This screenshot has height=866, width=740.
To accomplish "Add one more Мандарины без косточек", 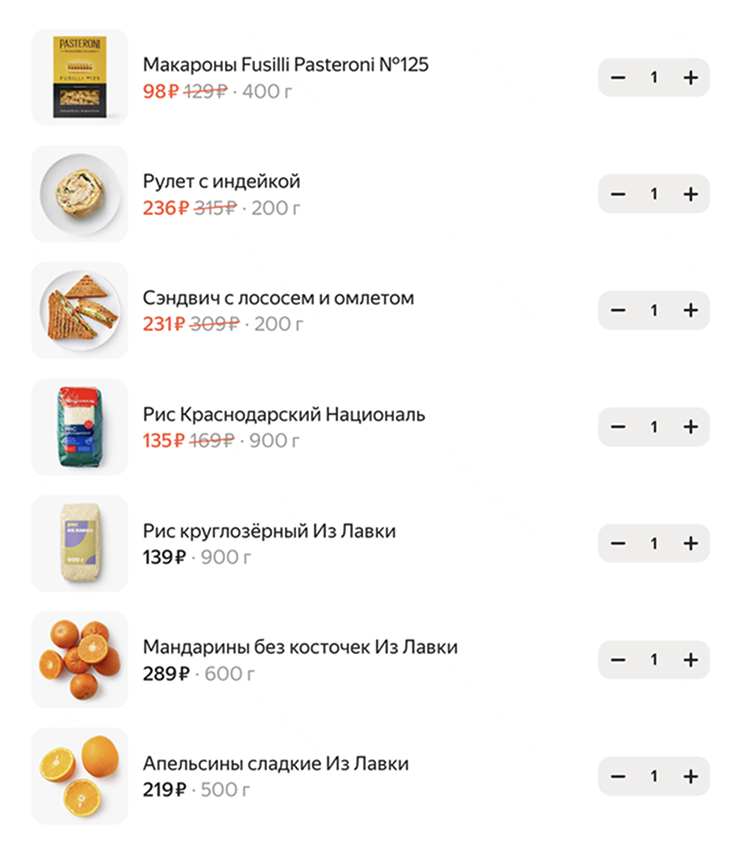I will pyautogui.click(x=690, y=660).
